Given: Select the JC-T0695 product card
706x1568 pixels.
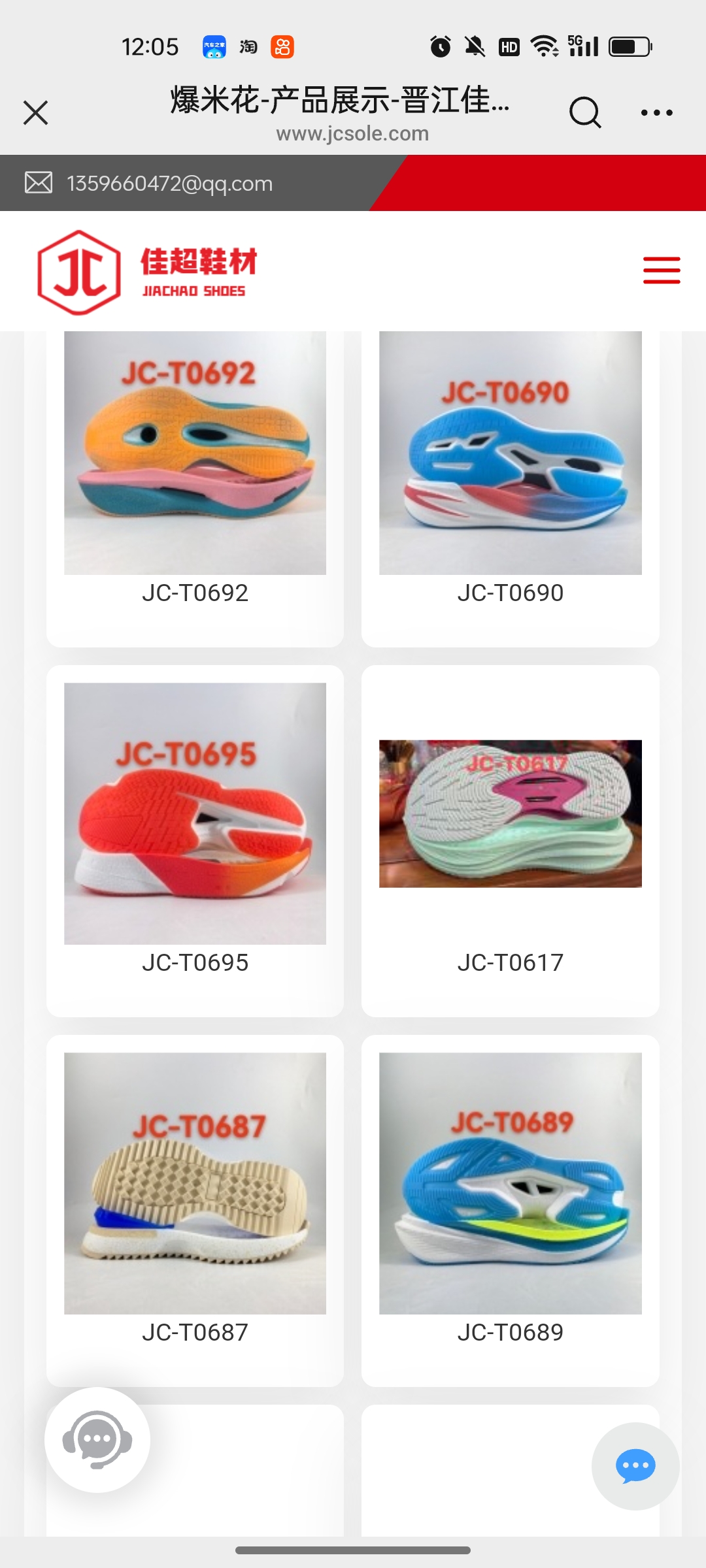Looking at the screenshot, I should click(x=195, y=830).
